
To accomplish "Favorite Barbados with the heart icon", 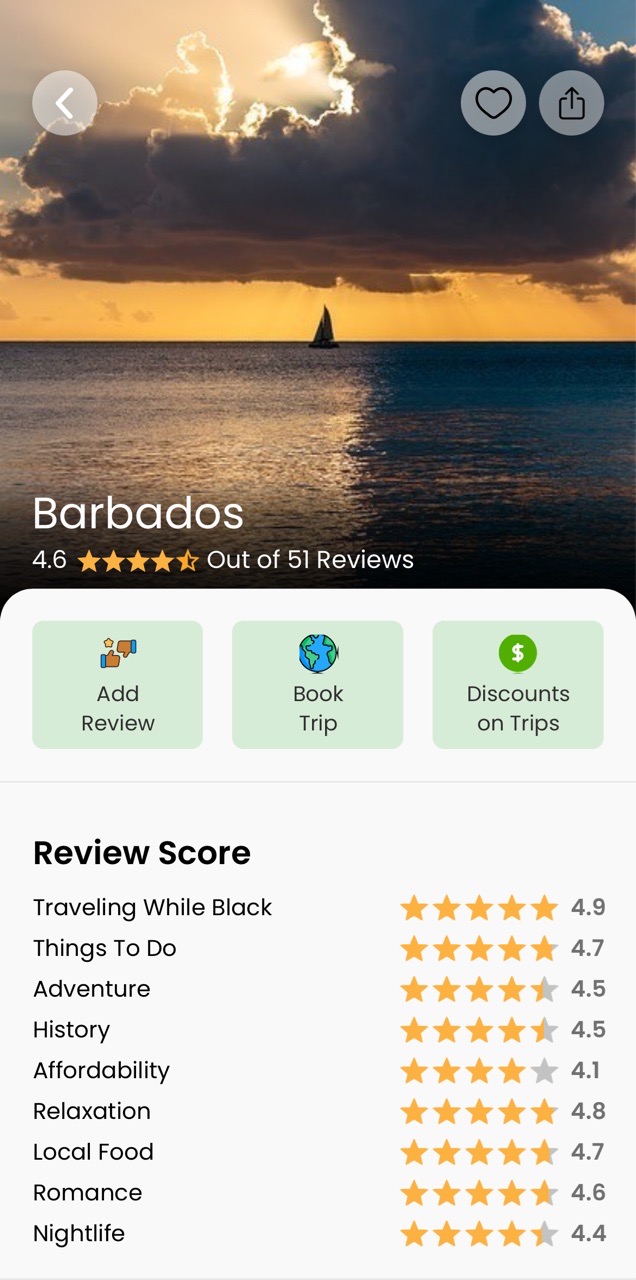I will 493,102.
